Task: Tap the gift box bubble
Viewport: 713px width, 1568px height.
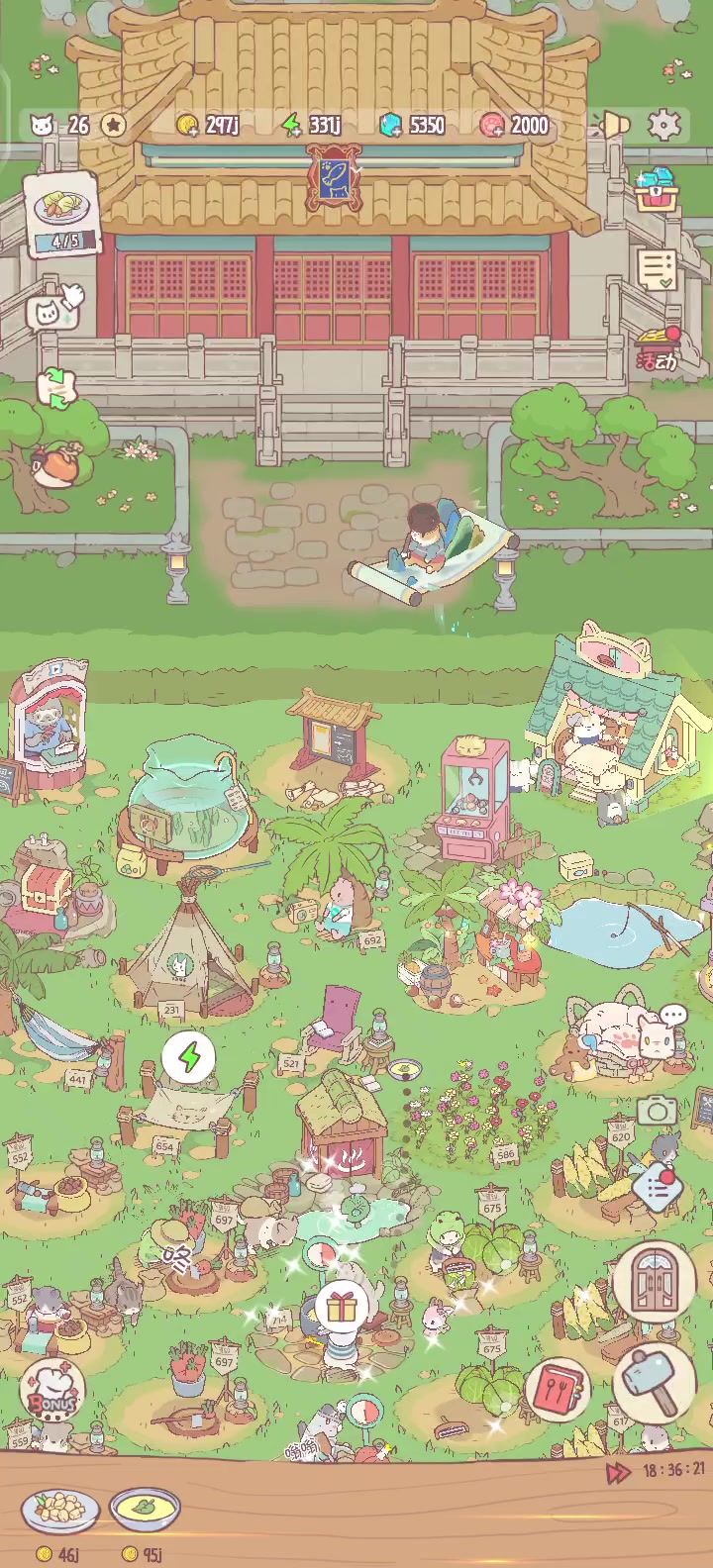Action: tap(342, 1307)
